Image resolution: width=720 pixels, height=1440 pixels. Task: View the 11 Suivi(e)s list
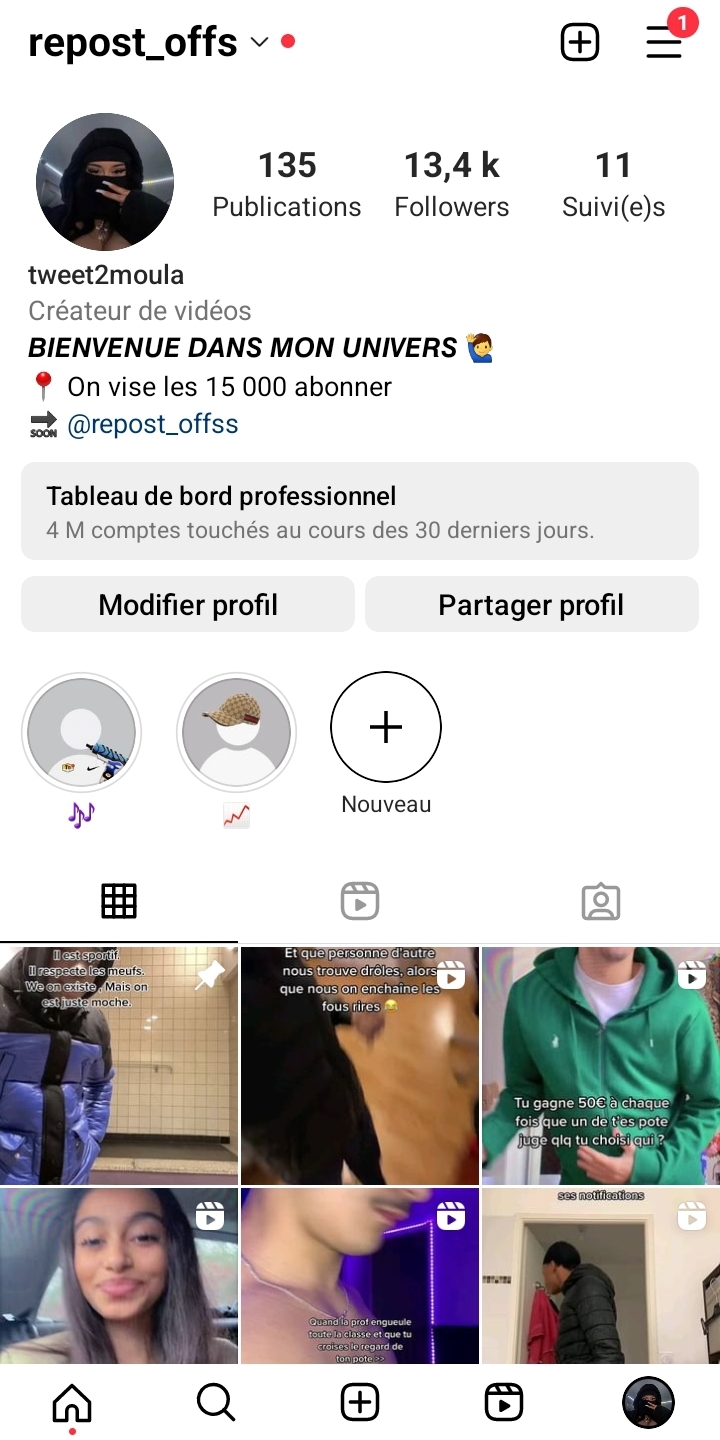[613, 184]
